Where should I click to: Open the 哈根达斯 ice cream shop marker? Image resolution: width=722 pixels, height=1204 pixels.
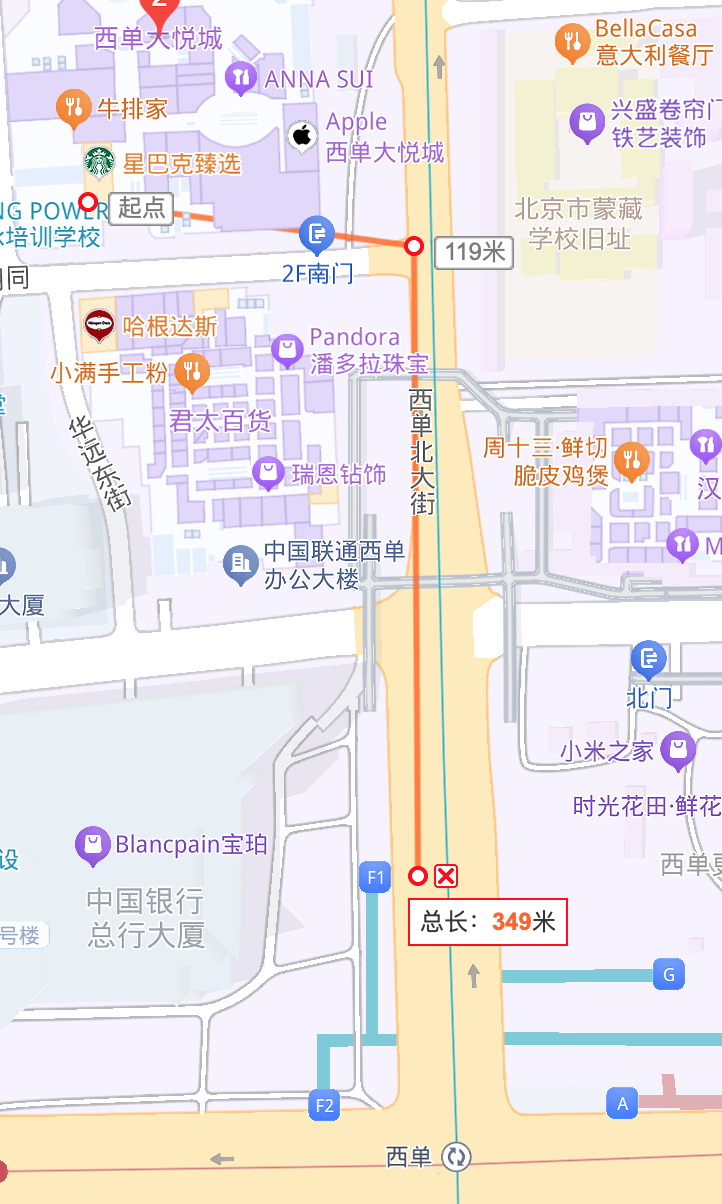click(x=96, y=323)
